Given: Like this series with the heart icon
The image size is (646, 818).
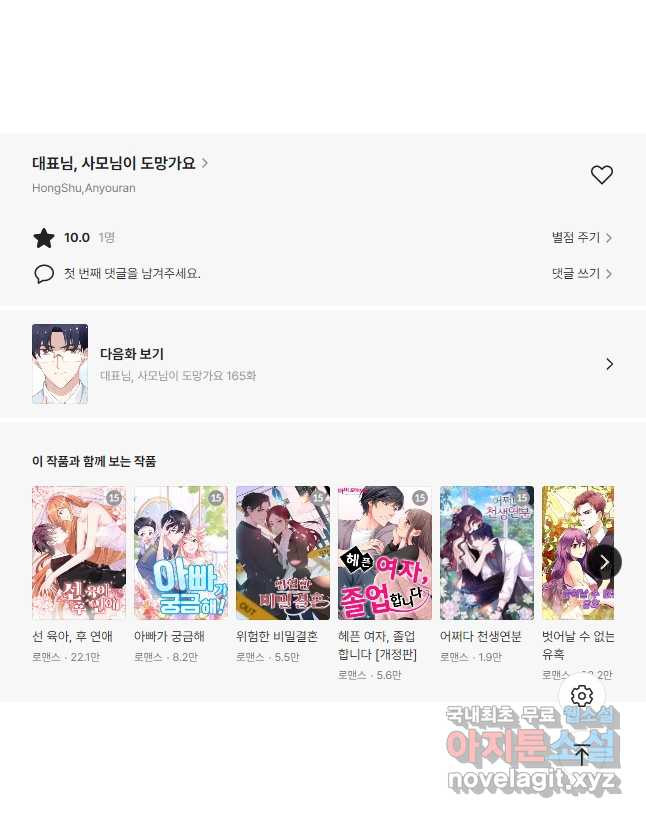Looking at the screenshot, I should click(x=601, y=175).
